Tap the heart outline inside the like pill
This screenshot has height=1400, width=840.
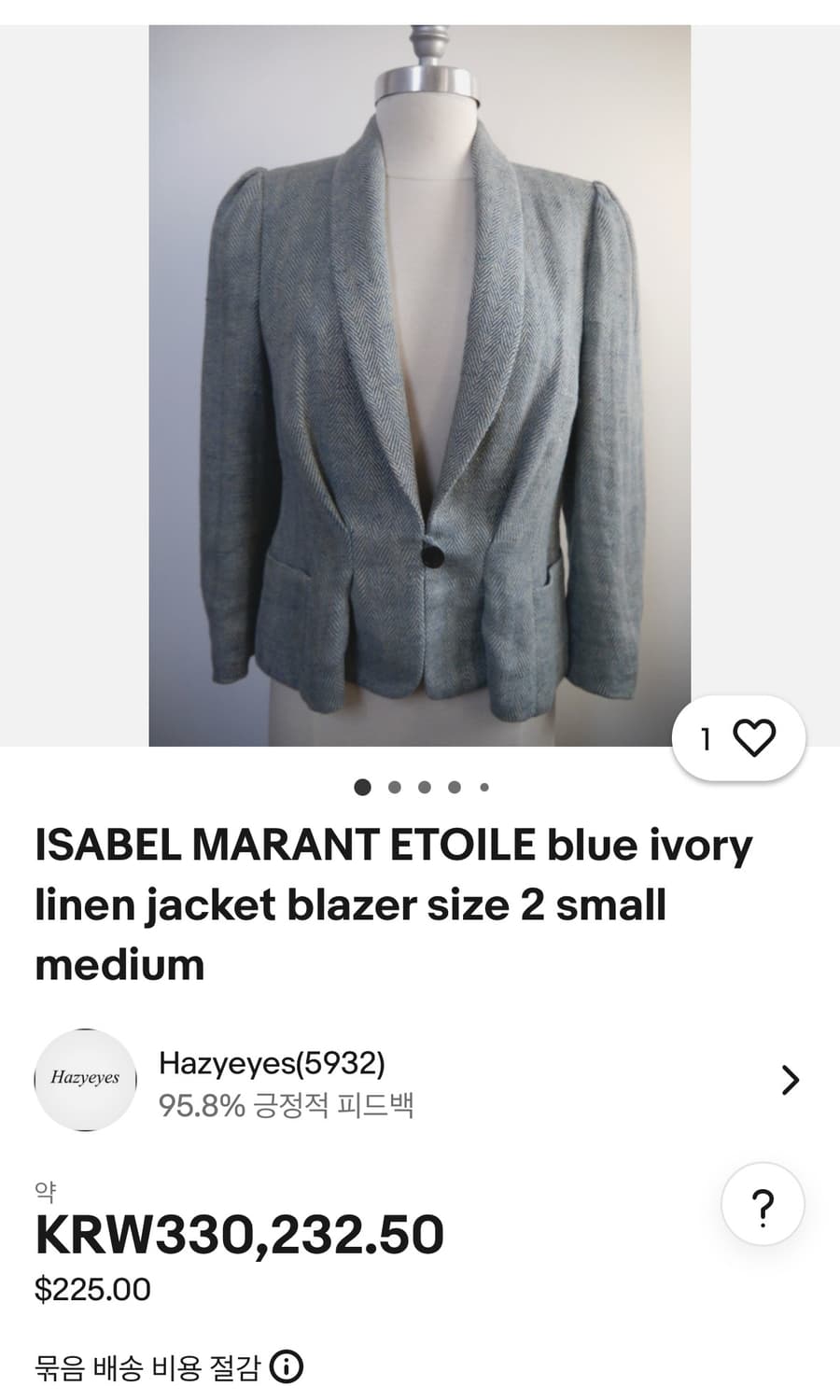[x=757, y=737]
